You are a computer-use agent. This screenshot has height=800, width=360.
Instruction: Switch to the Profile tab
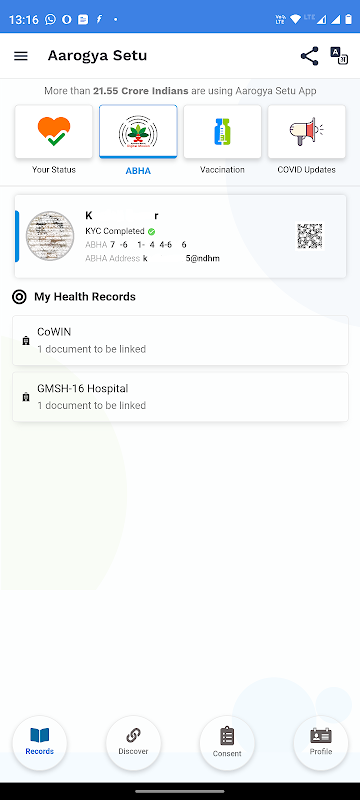pos(321,742)
